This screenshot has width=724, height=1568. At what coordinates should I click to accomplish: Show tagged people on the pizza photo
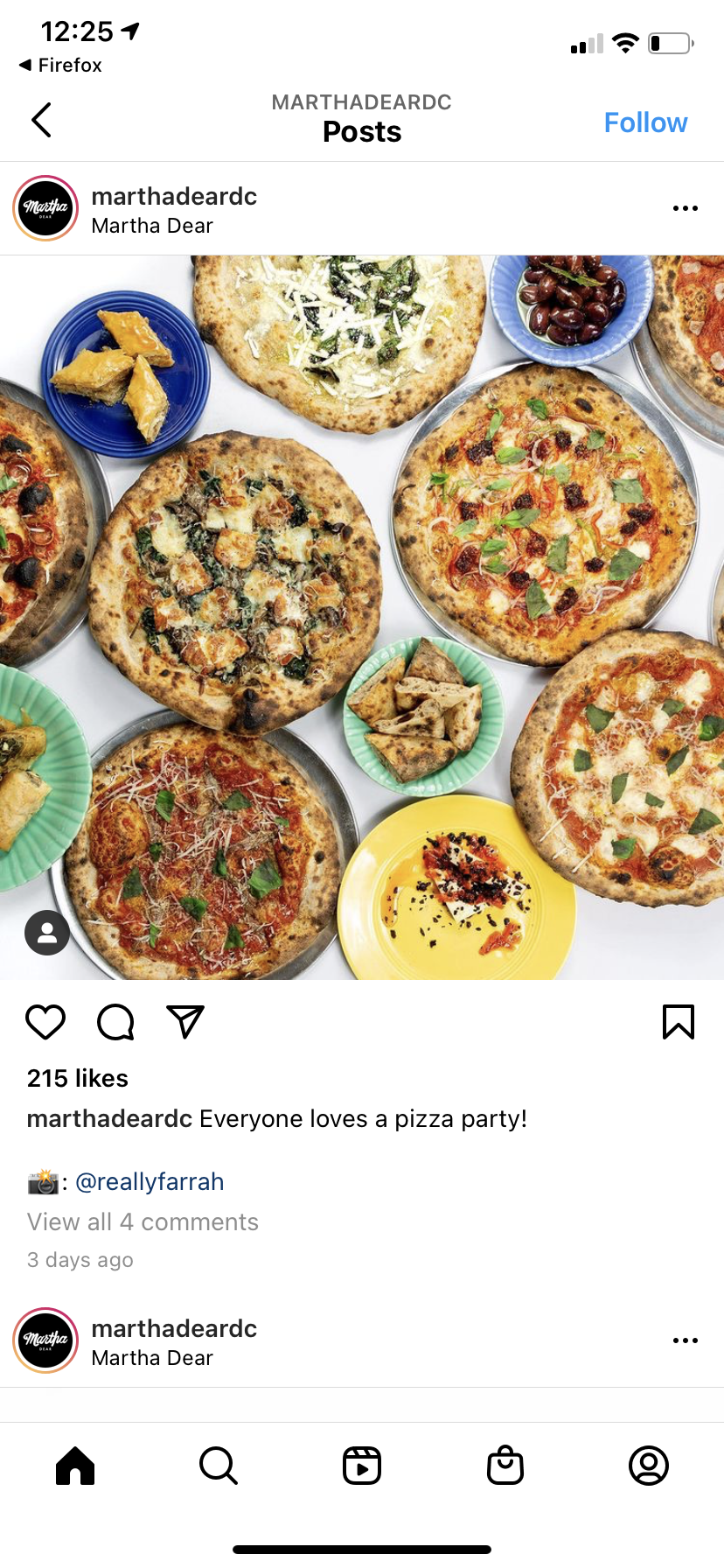tap(47, 933)
